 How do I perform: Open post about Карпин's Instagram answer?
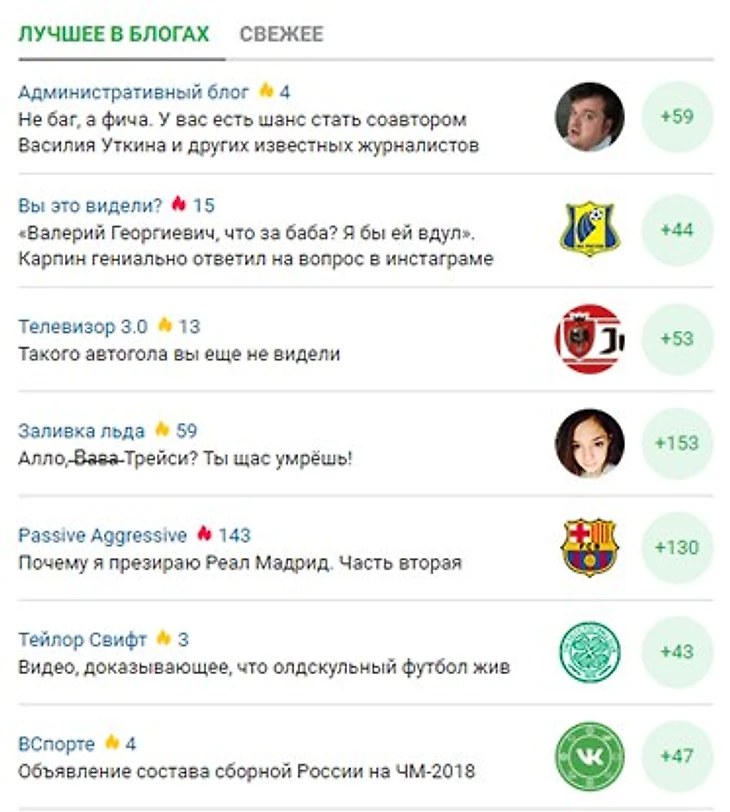[255, 246]
